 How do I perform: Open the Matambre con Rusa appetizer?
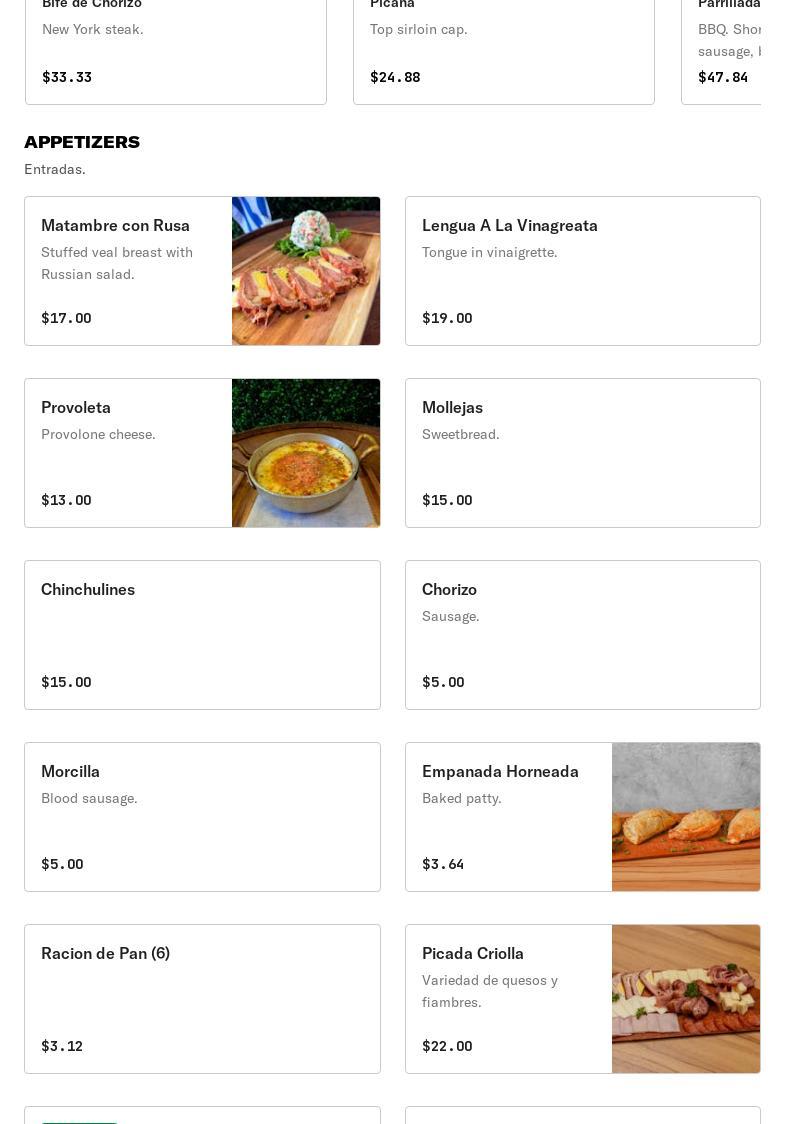coord(202,271)
